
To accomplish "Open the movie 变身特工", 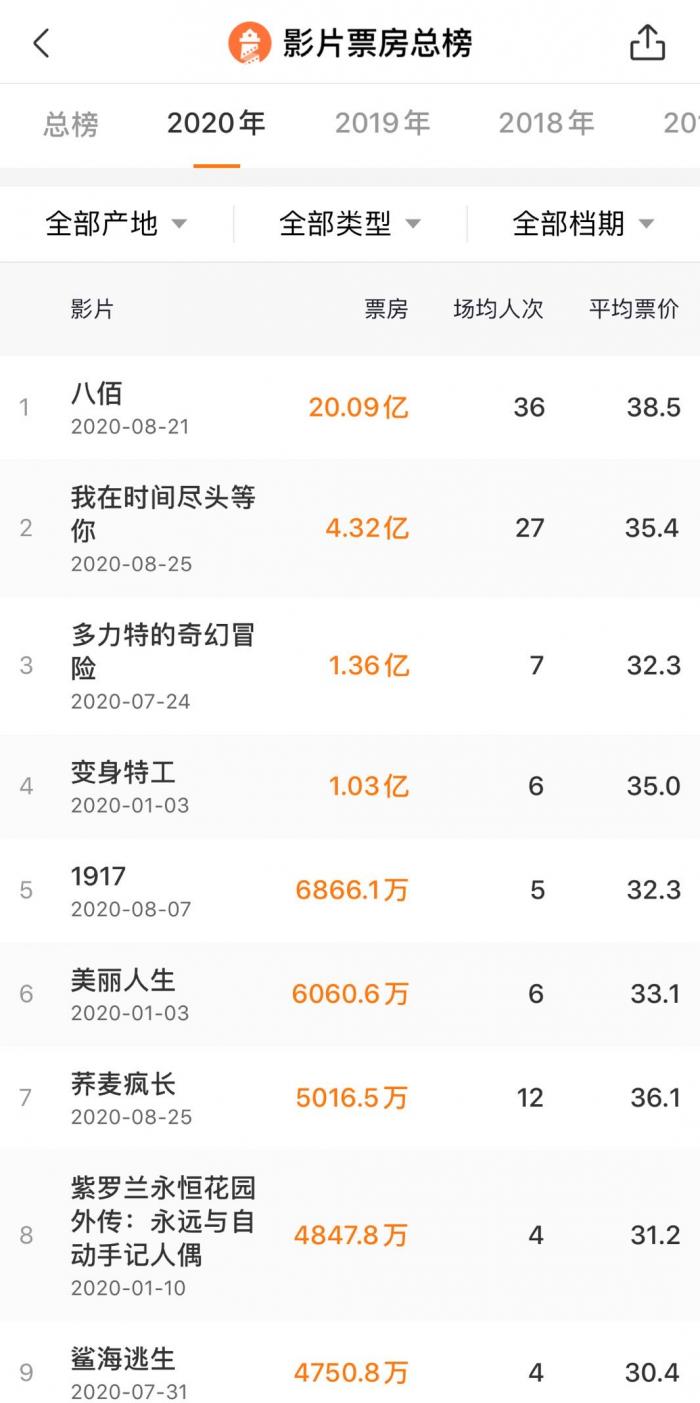I will point(123,772).
